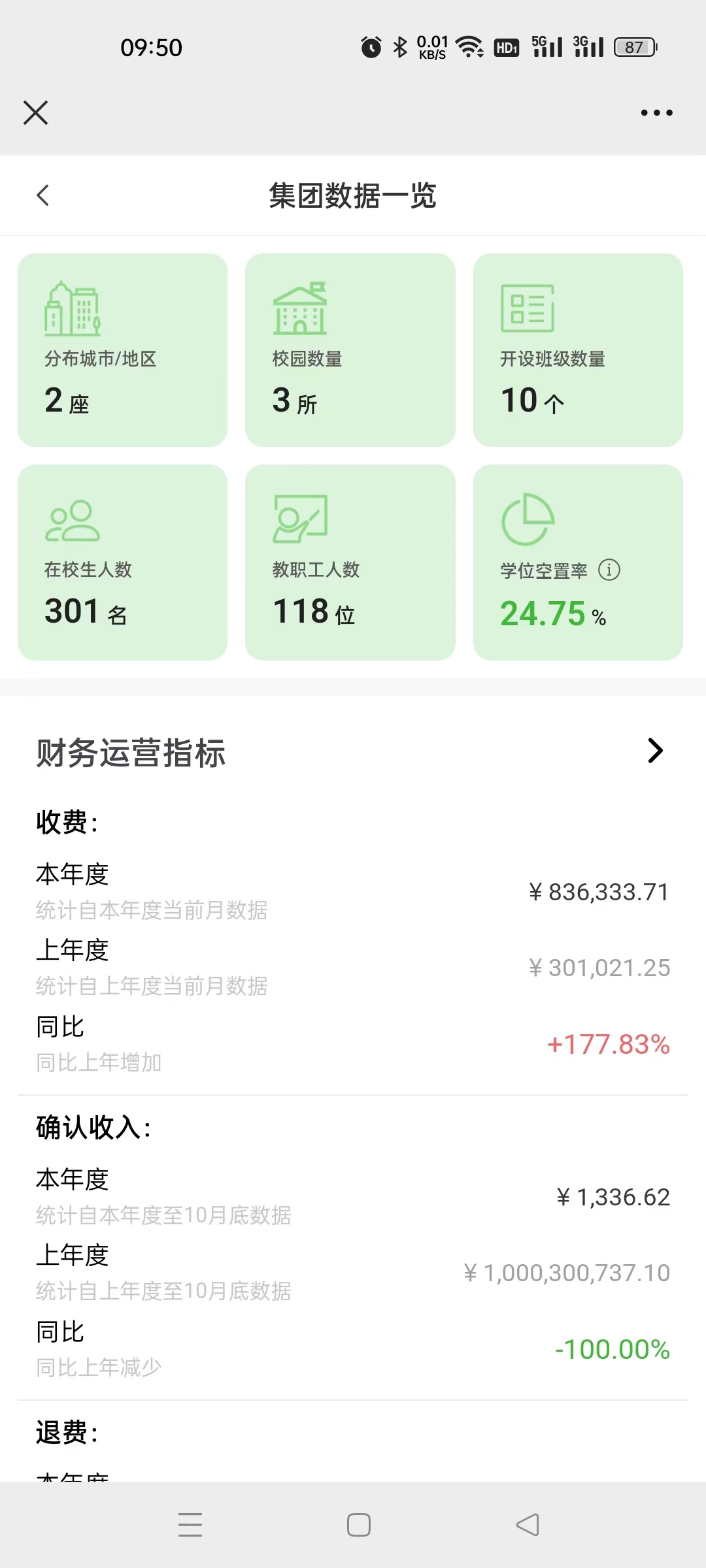Open the 教职工人数 card
This screenshot has width=706, height=1568.
click(350, 562)
